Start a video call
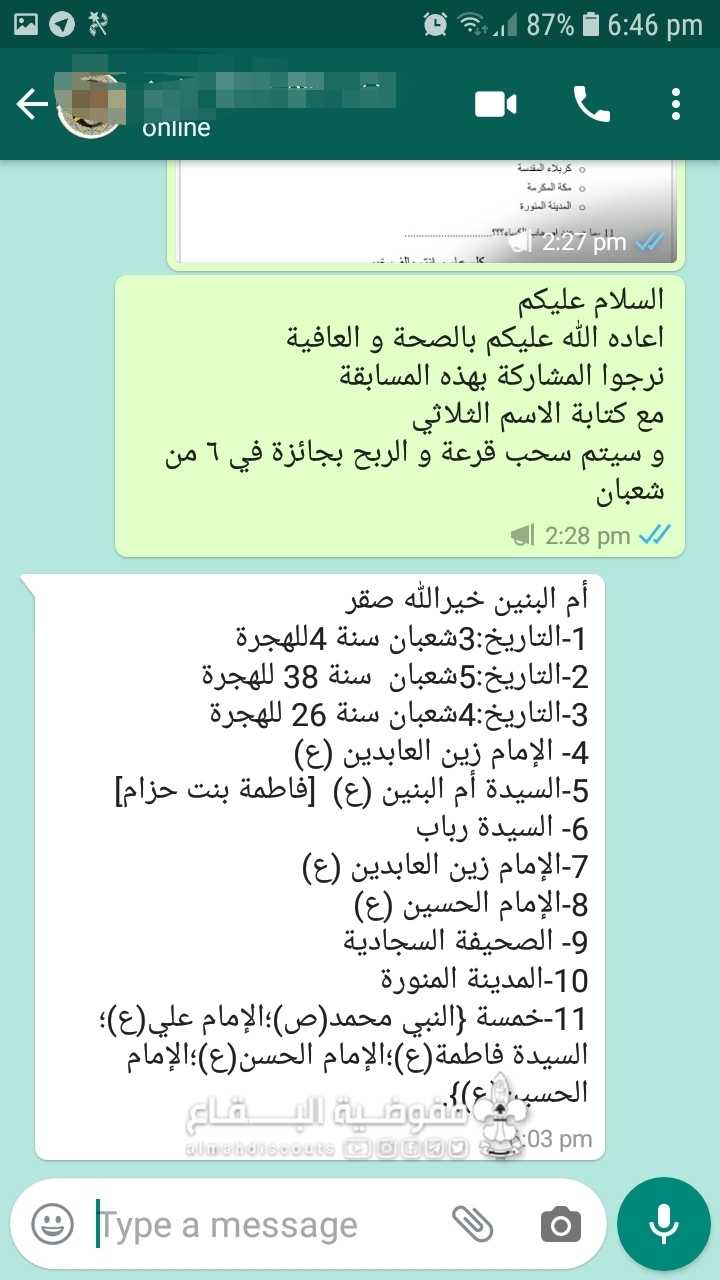Screen dimensions: 720x1280 496,104
